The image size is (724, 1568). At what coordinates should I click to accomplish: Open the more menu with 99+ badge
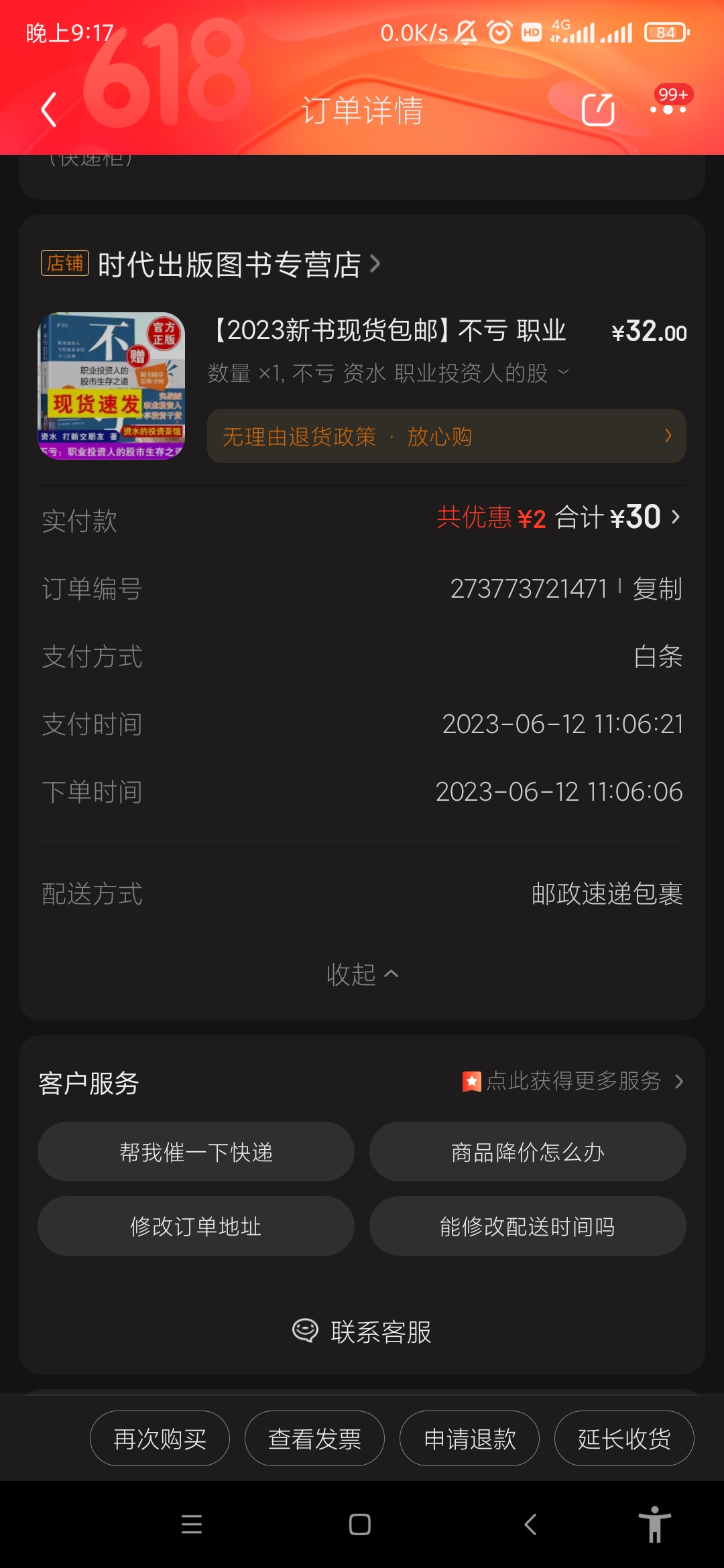click(x=668, y=109)
